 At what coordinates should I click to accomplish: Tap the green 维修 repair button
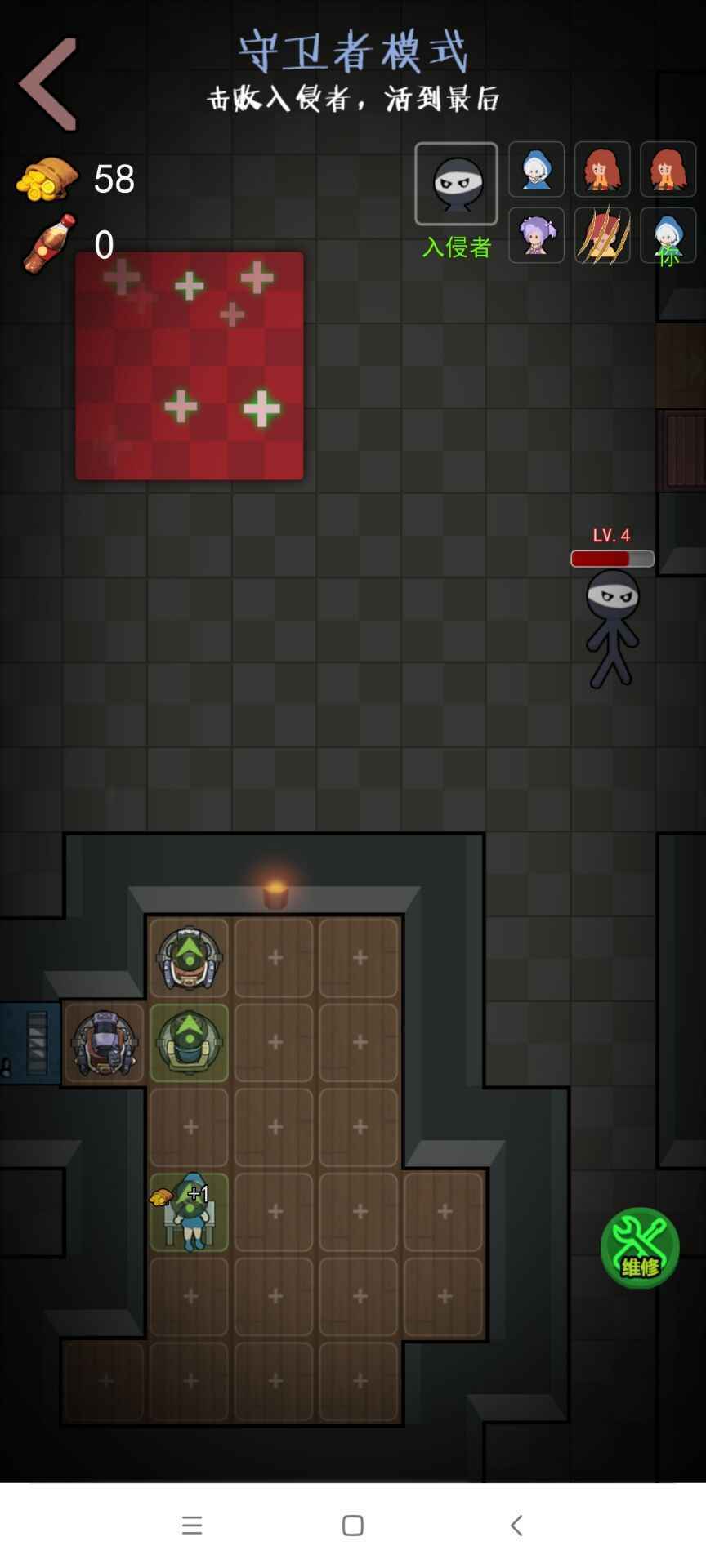pyautogui.click(x=640, y=1247)
